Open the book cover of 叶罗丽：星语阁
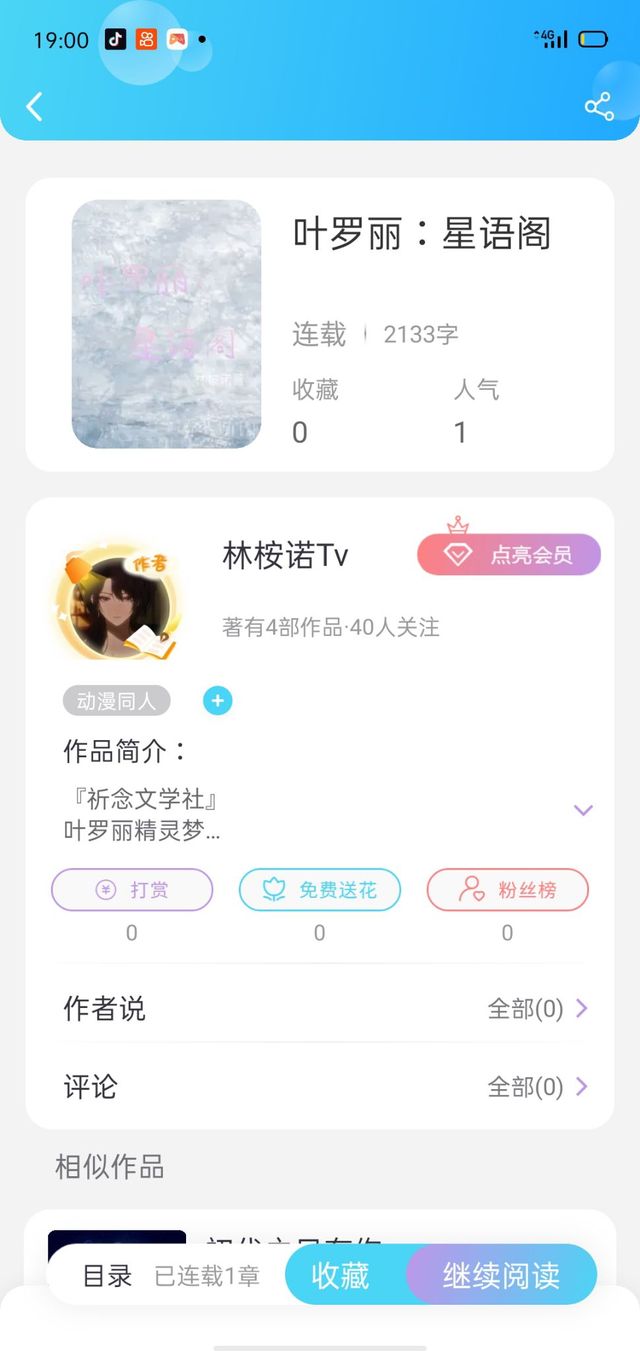 [166, 324]
